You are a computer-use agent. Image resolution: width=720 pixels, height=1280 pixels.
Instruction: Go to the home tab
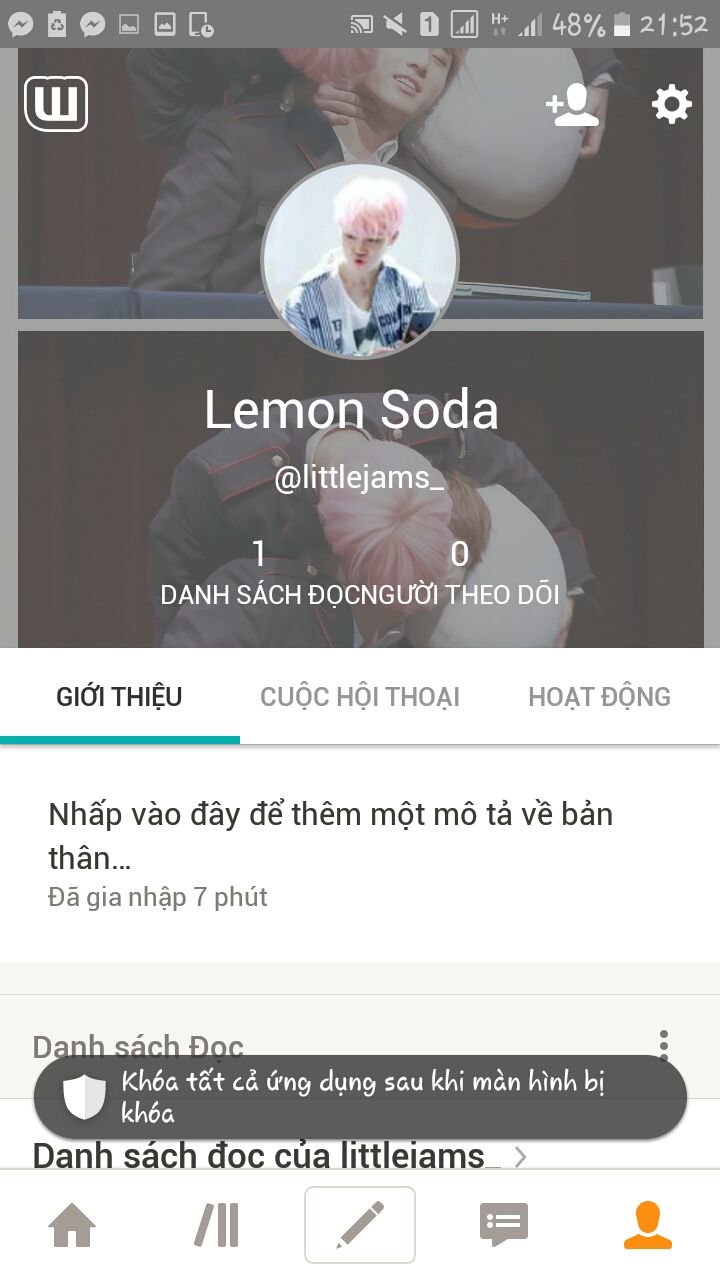(x=72, y=1225)
